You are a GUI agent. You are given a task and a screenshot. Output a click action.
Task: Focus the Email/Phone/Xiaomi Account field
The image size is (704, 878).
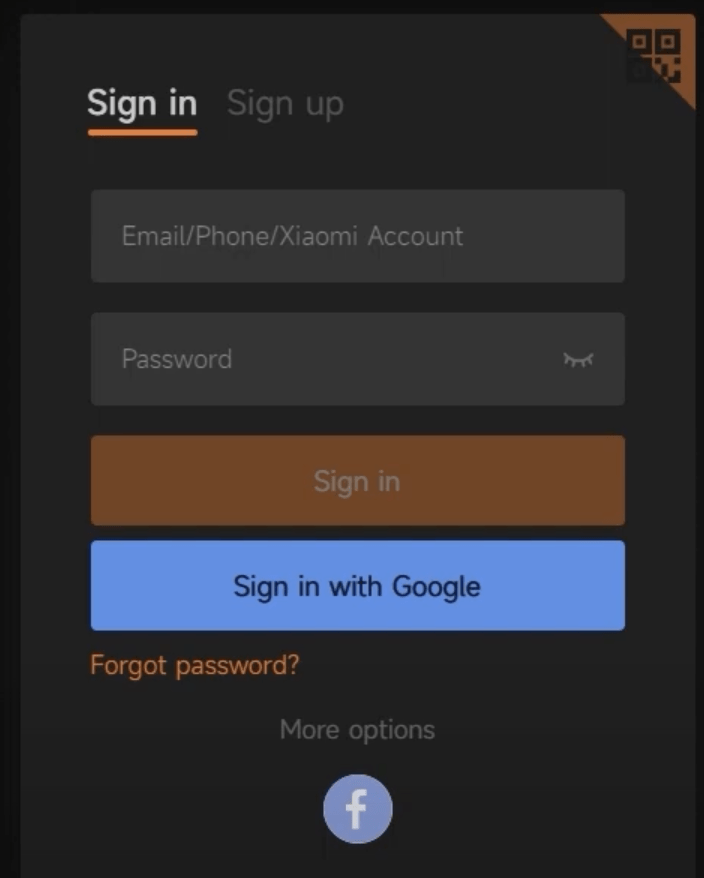(x=357, y=236)
